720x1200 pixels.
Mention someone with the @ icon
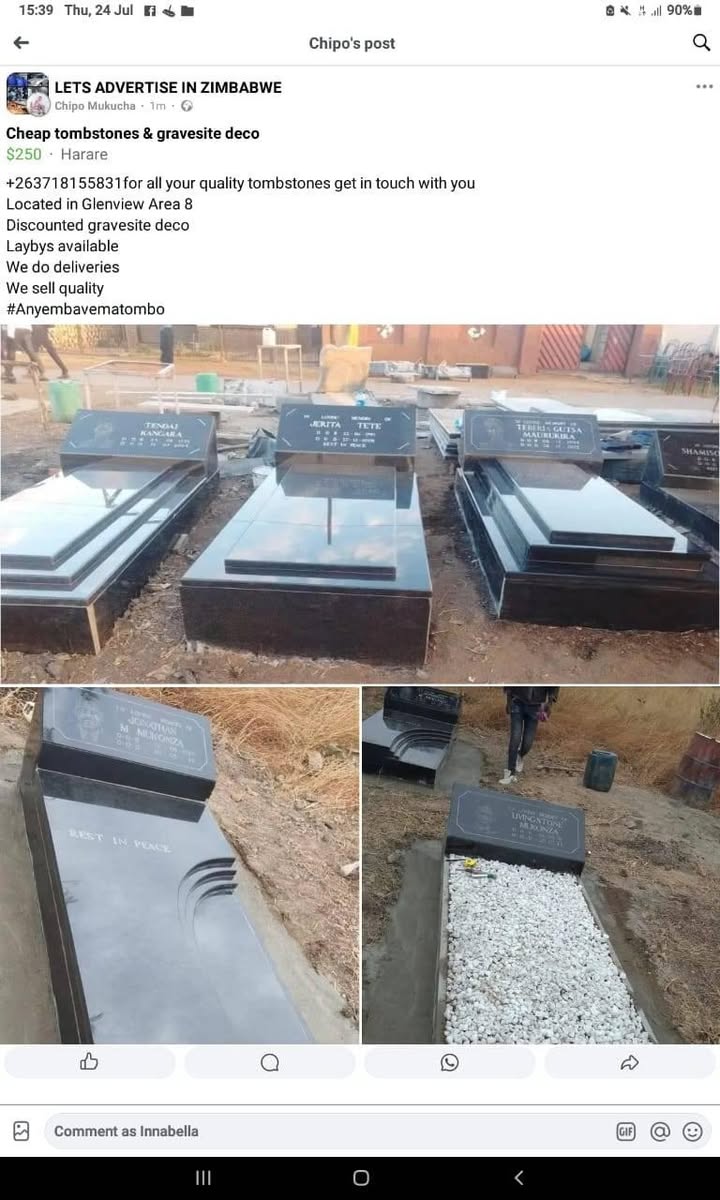(x=659, y=1131)
